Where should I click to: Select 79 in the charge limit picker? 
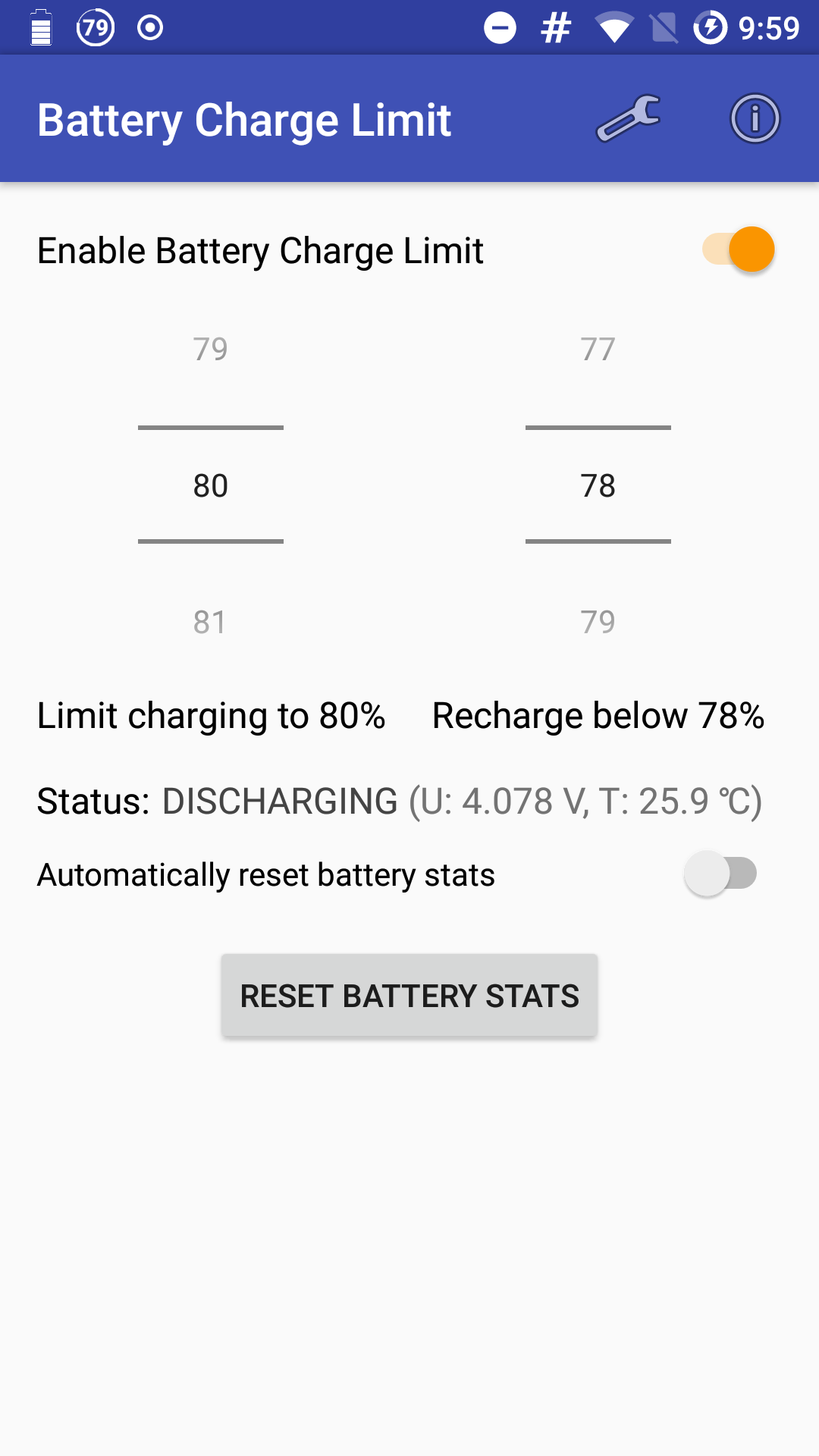click(211, 350)
